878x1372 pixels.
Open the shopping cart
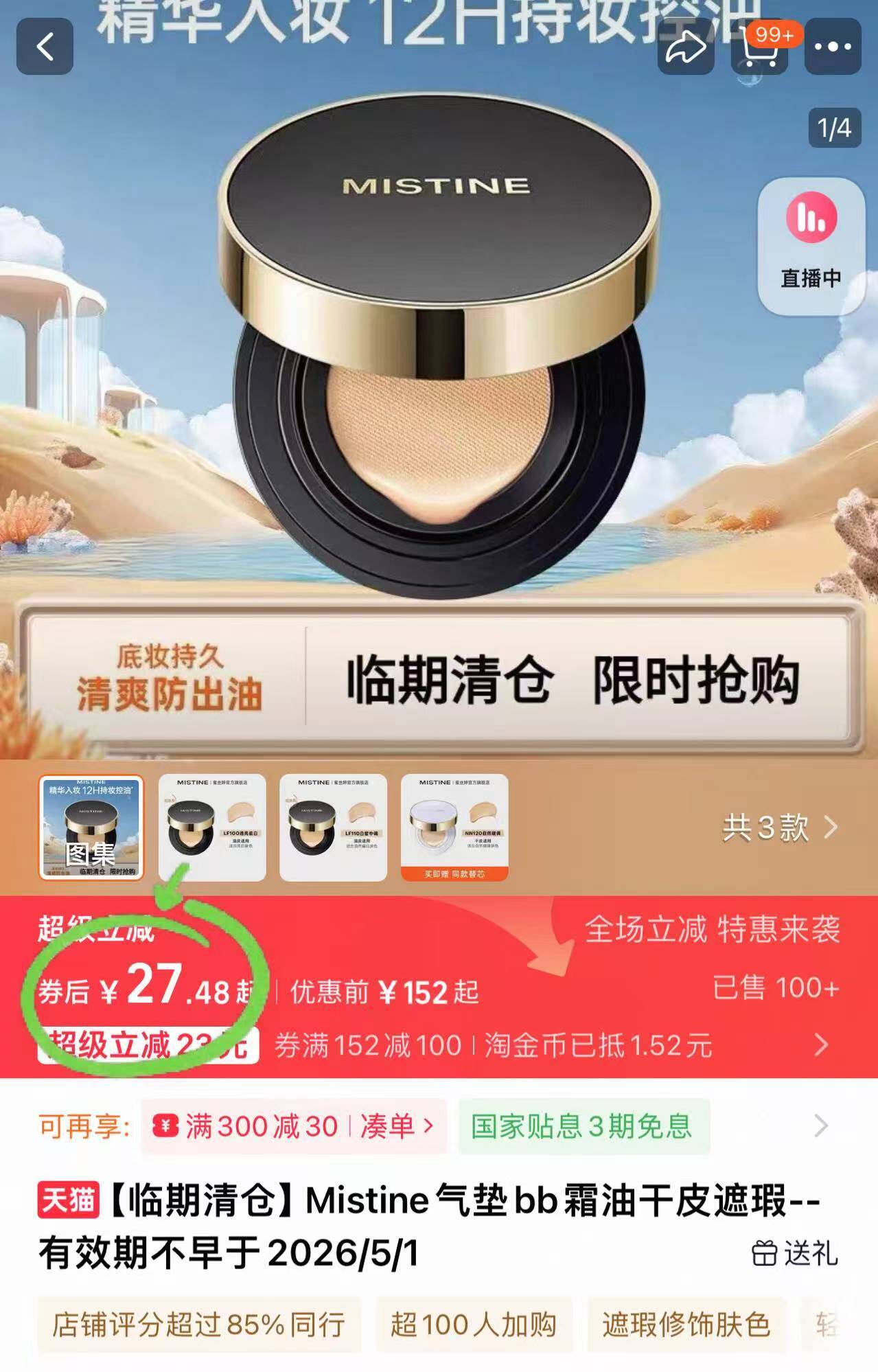tap(759, 47)
